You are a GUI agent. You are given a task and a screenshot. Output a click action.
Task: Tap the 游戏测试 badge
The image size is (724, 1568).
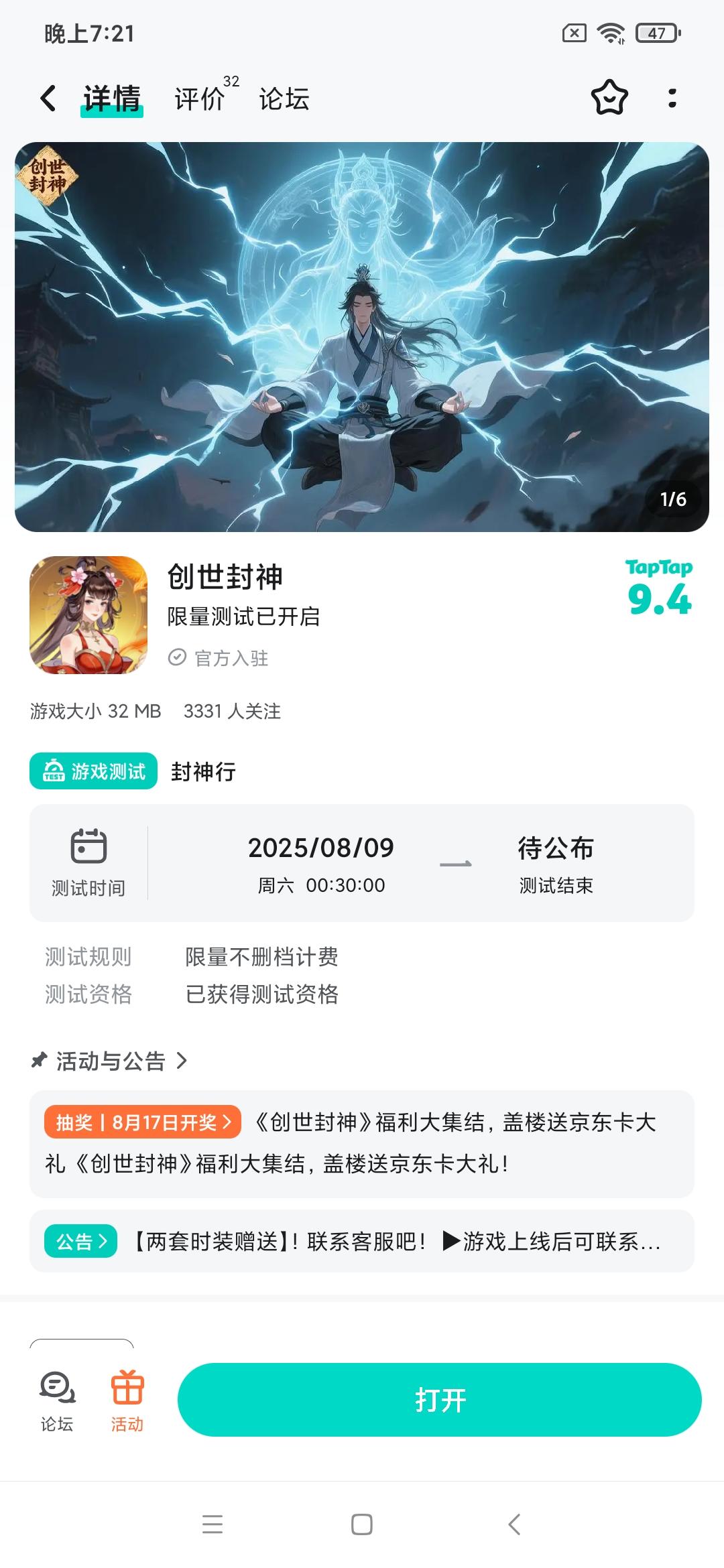point(93,771)
